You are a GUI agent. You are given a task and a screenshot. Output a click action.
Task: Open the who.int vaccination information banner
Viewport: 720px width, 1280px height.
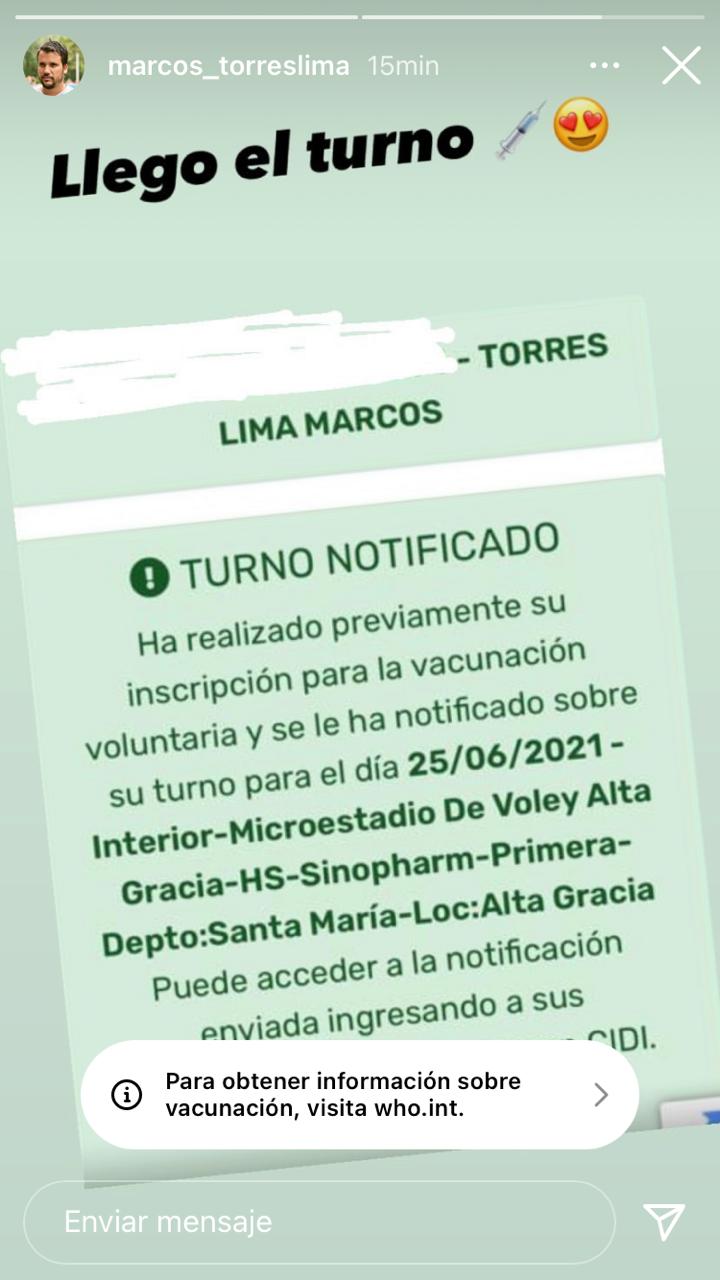(x=360, y=1094)
